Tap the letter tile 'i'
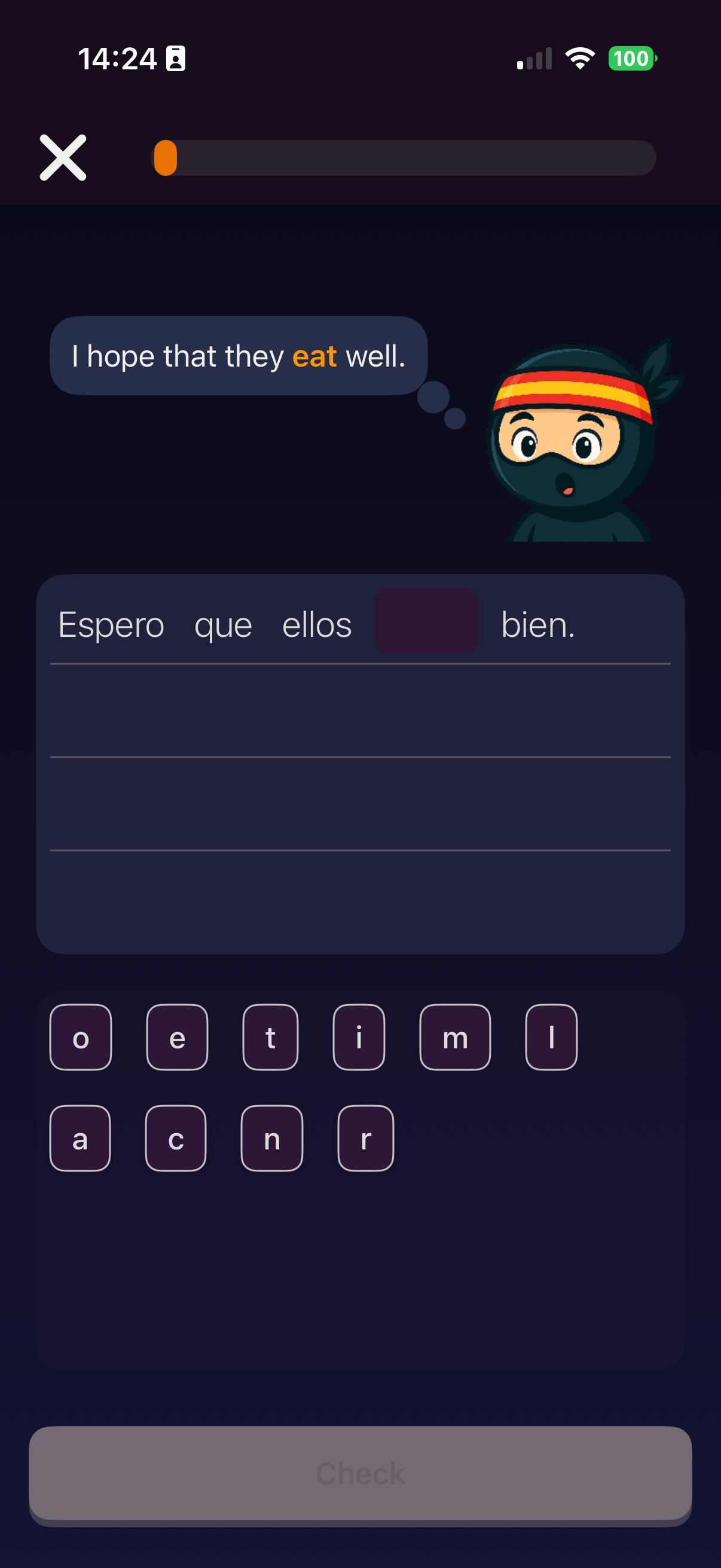Viewport: 721px width, 1568px height. (359, 1038)
